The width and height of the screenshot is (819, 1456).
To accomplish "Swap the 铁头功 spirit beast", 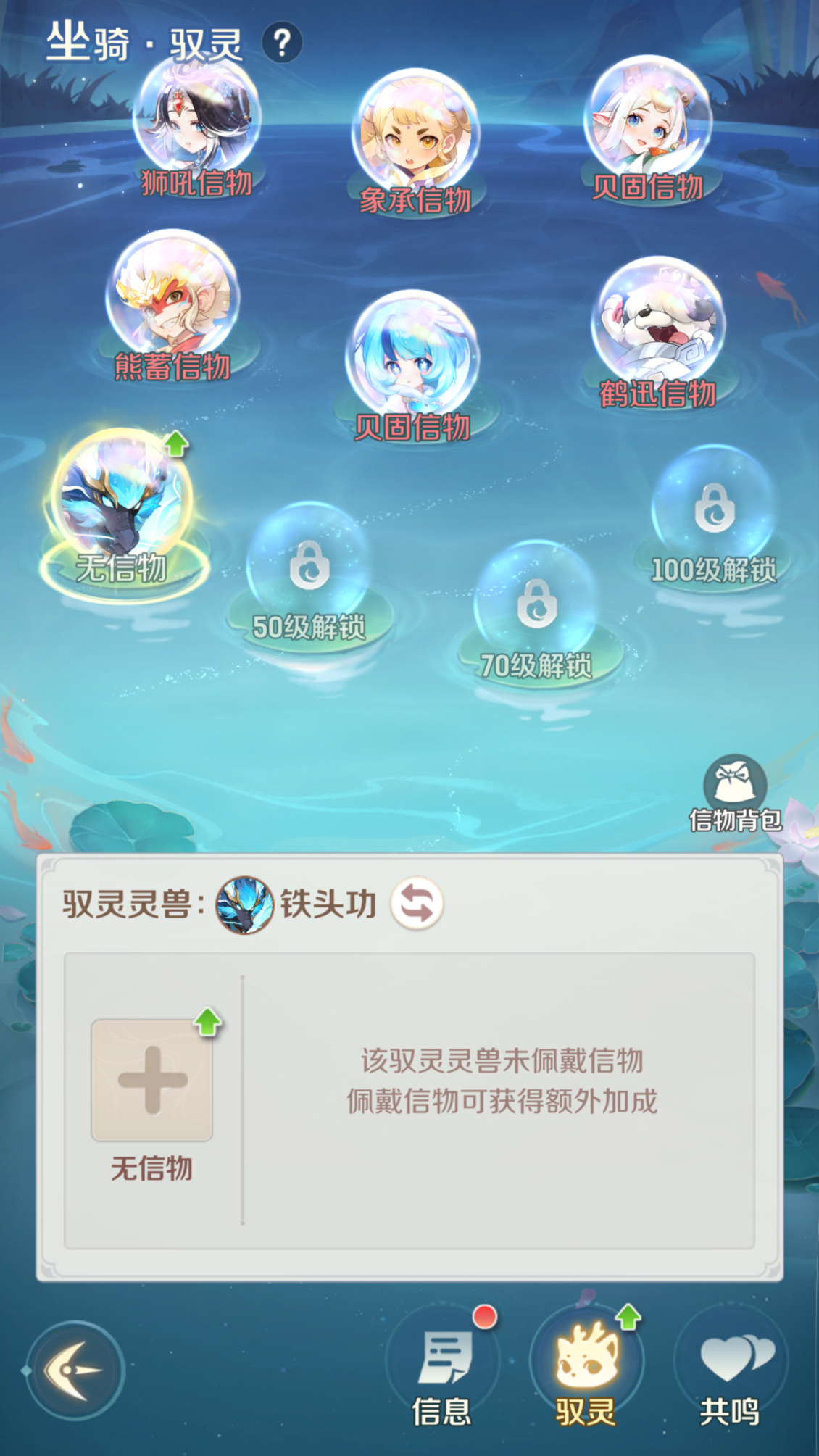I will [417, 904].
